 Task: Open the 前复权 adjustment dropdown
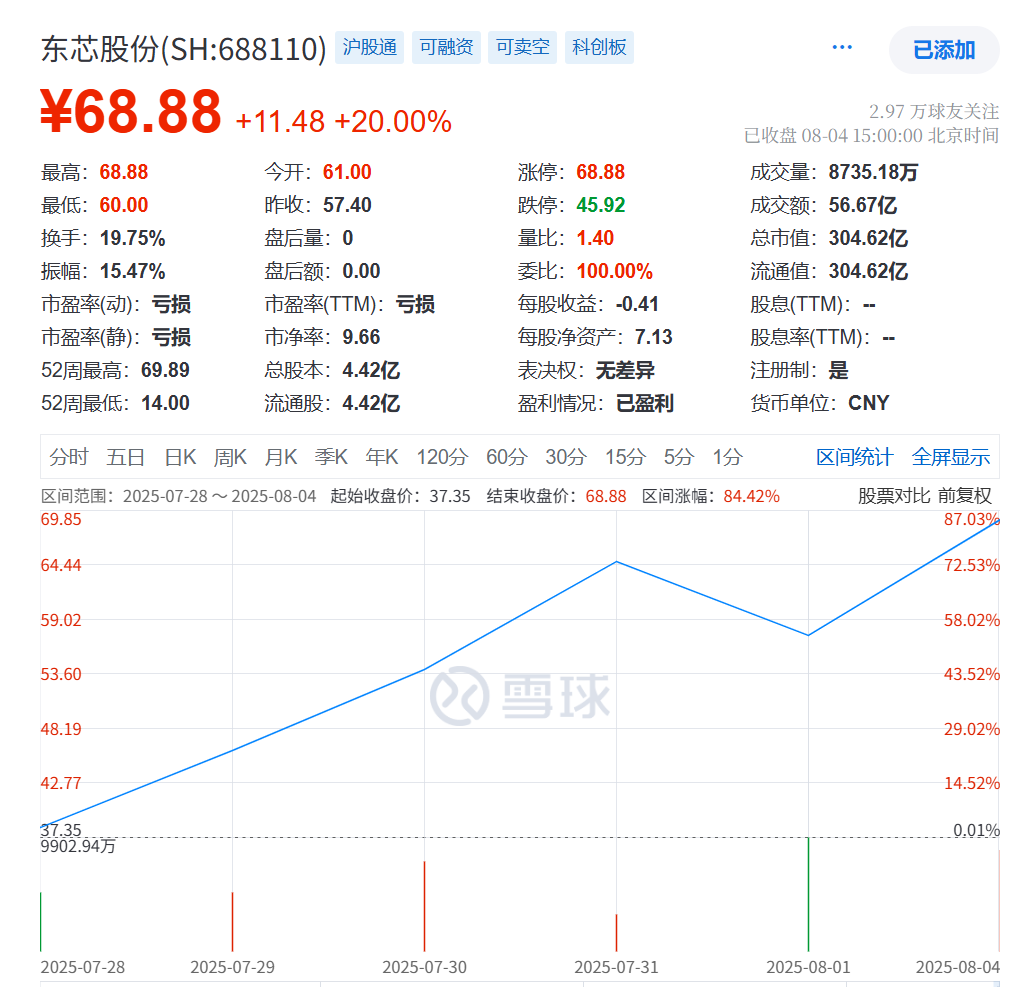[x=964, y=495]
